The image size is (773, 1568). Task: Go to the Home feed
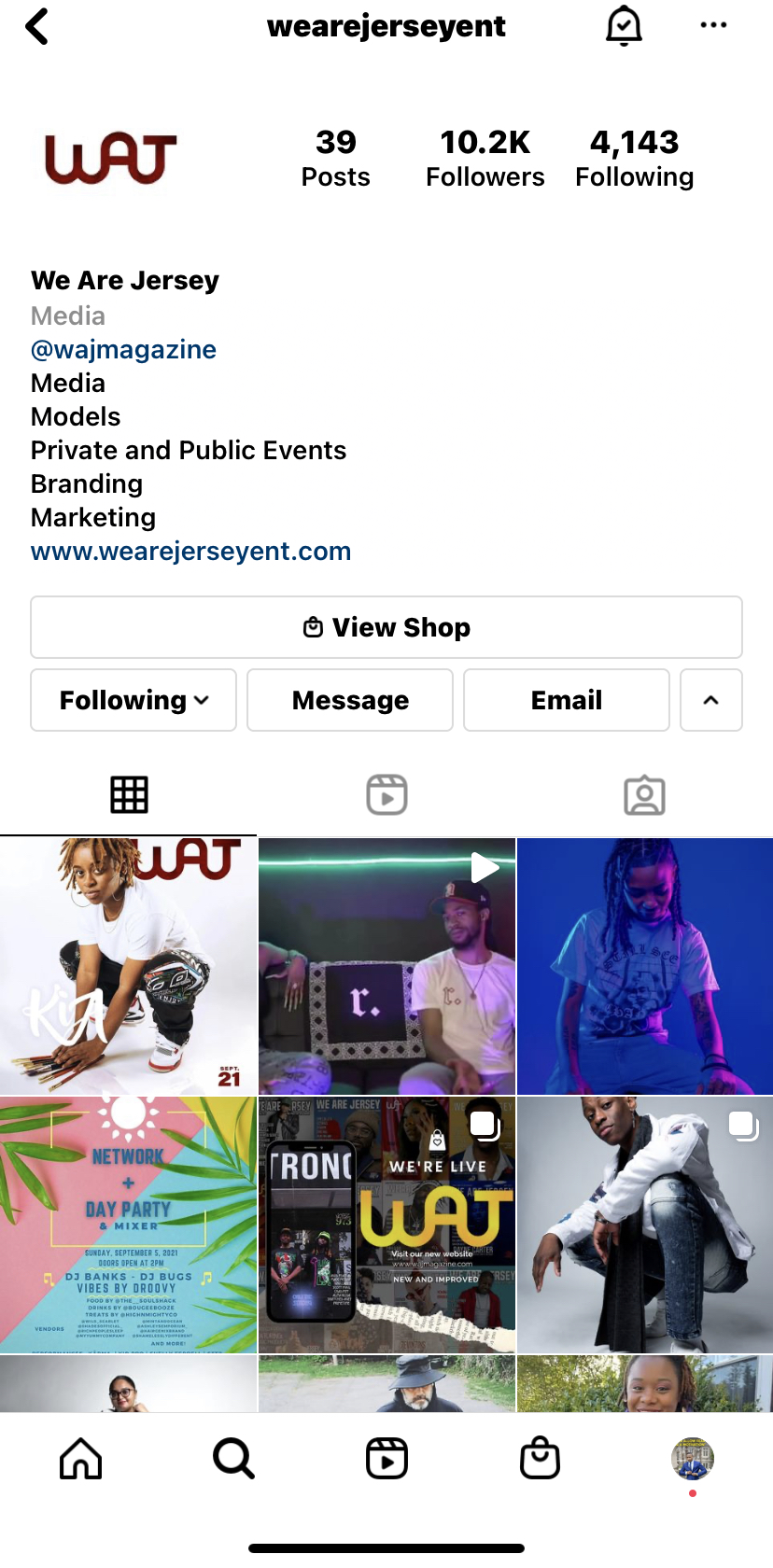pyautogui.click(x=81, y=1458)
